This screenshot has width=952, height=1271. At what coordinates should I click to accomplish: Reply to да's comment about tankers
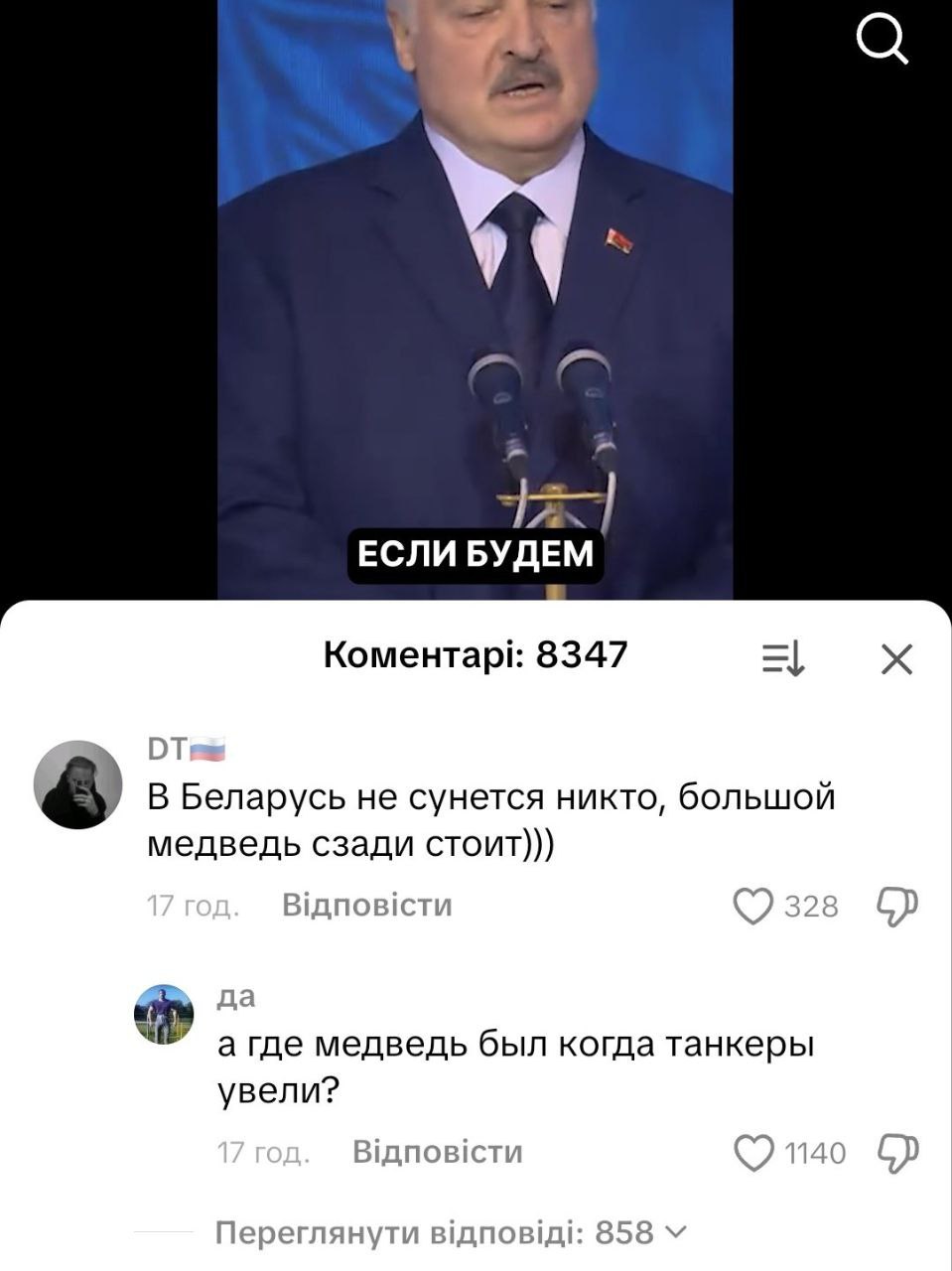point(437,1152)
